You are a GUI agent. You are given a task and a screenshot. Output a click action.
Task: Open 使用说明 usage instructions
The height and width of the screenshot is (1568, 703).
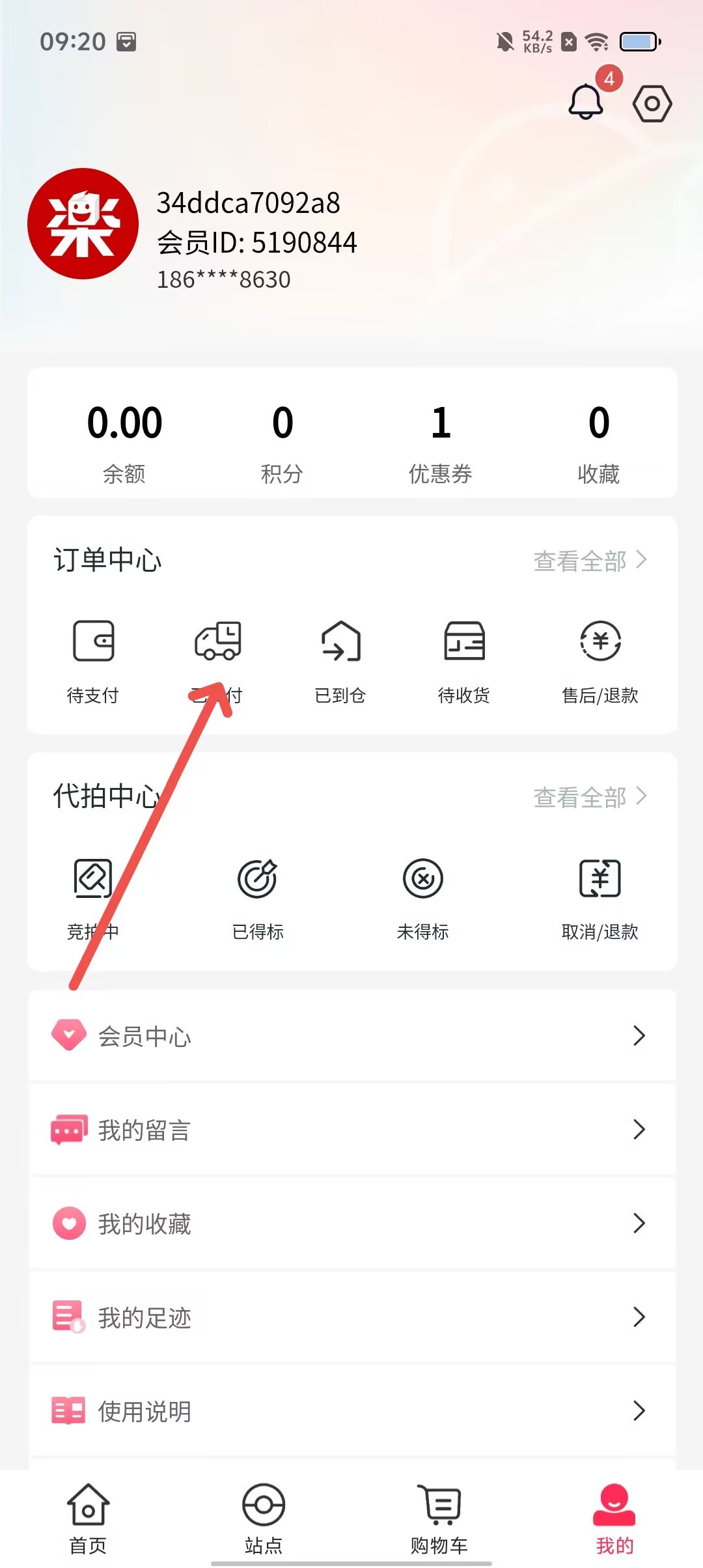351,1411
